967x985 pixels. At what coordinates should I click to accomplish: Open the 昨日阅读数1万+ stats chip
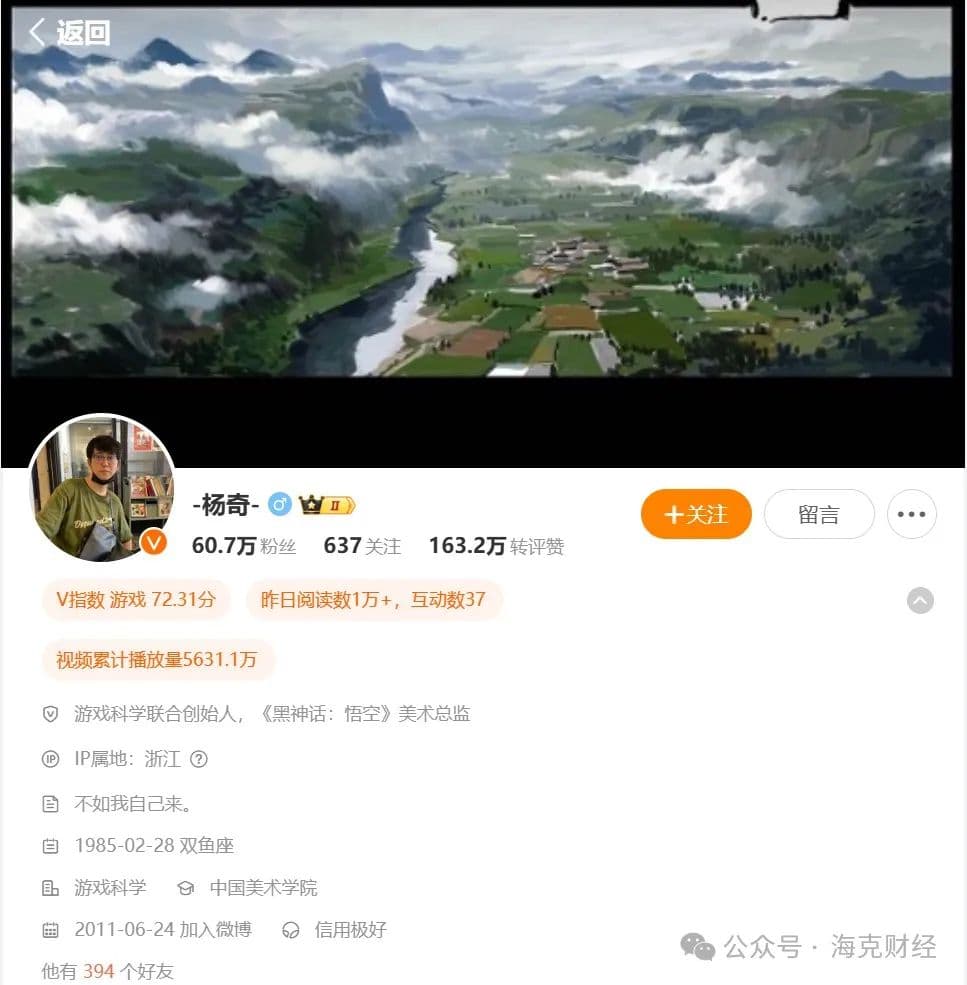pyautogui.click(x=373, y=600)
